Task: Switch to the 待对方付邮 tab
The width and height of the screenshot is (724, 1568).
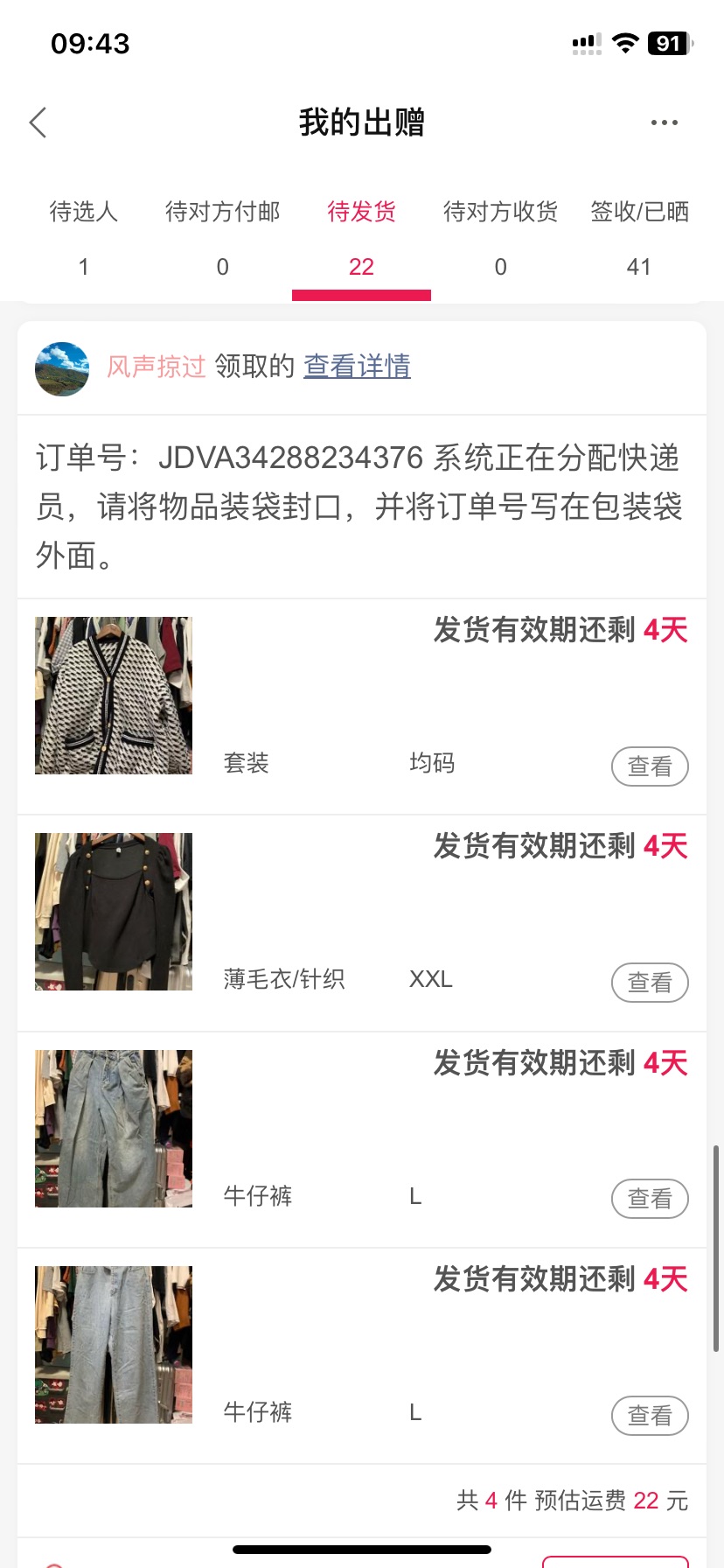Action: (x=223, y=238)
